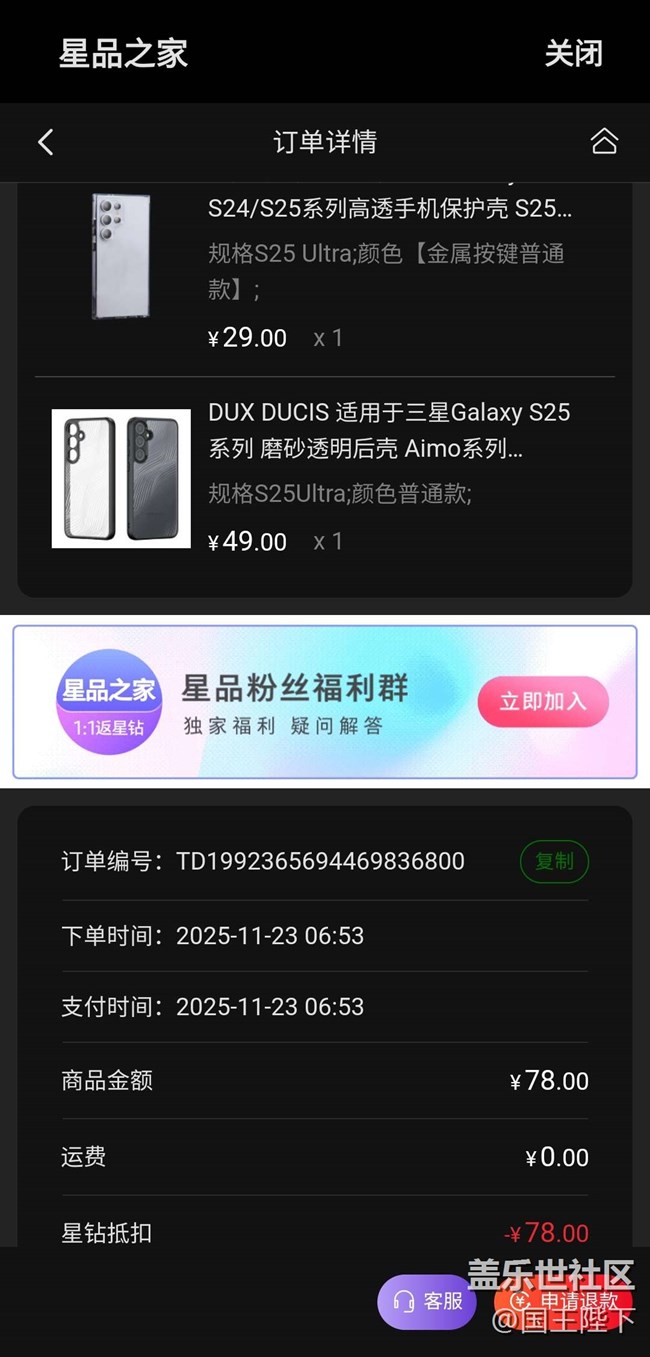Open the S24/S25 clear case item
This screenshot has height=1357, width=650.
click(388, 210)
